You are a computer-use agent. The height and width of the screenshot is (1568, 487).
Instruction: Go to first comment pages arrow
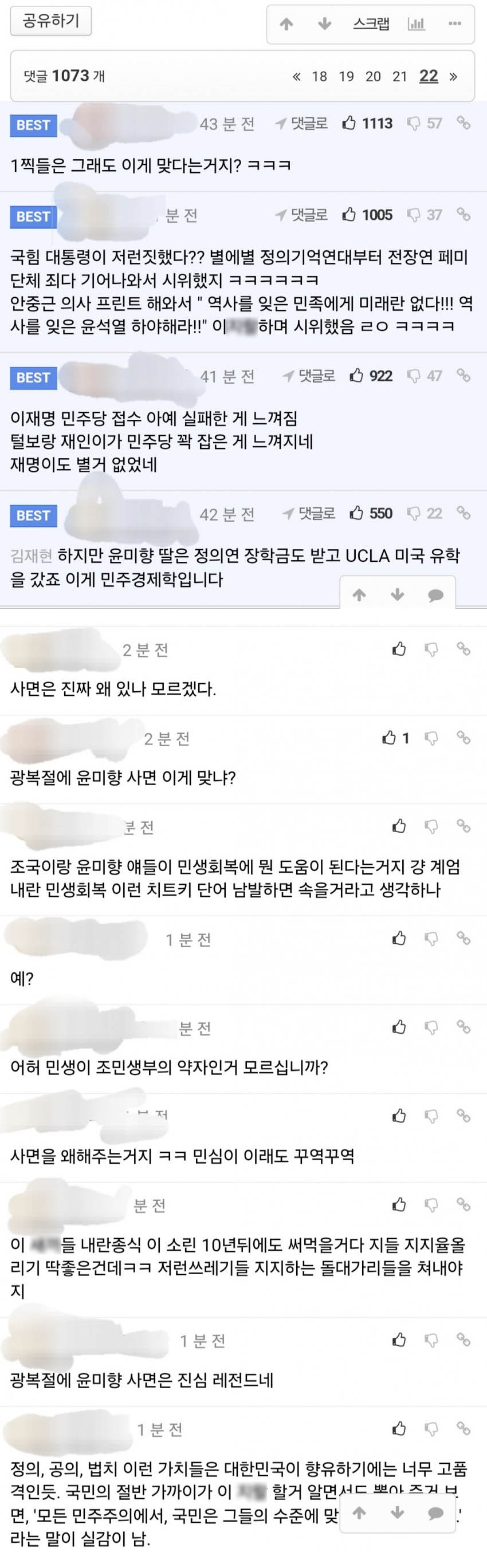click(x=296, y=77)
